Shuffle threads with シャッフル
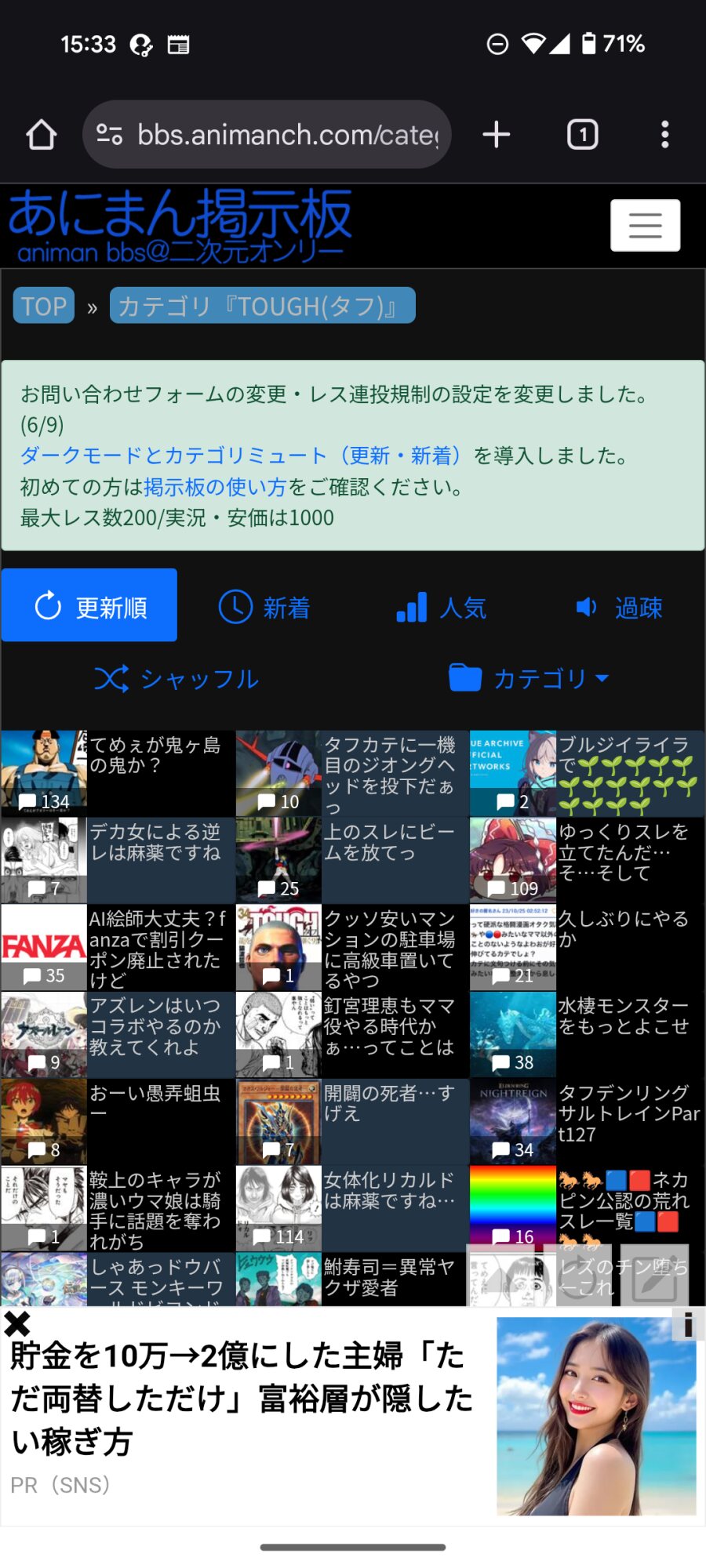706x1568 pixels. (x=176, y=678)
